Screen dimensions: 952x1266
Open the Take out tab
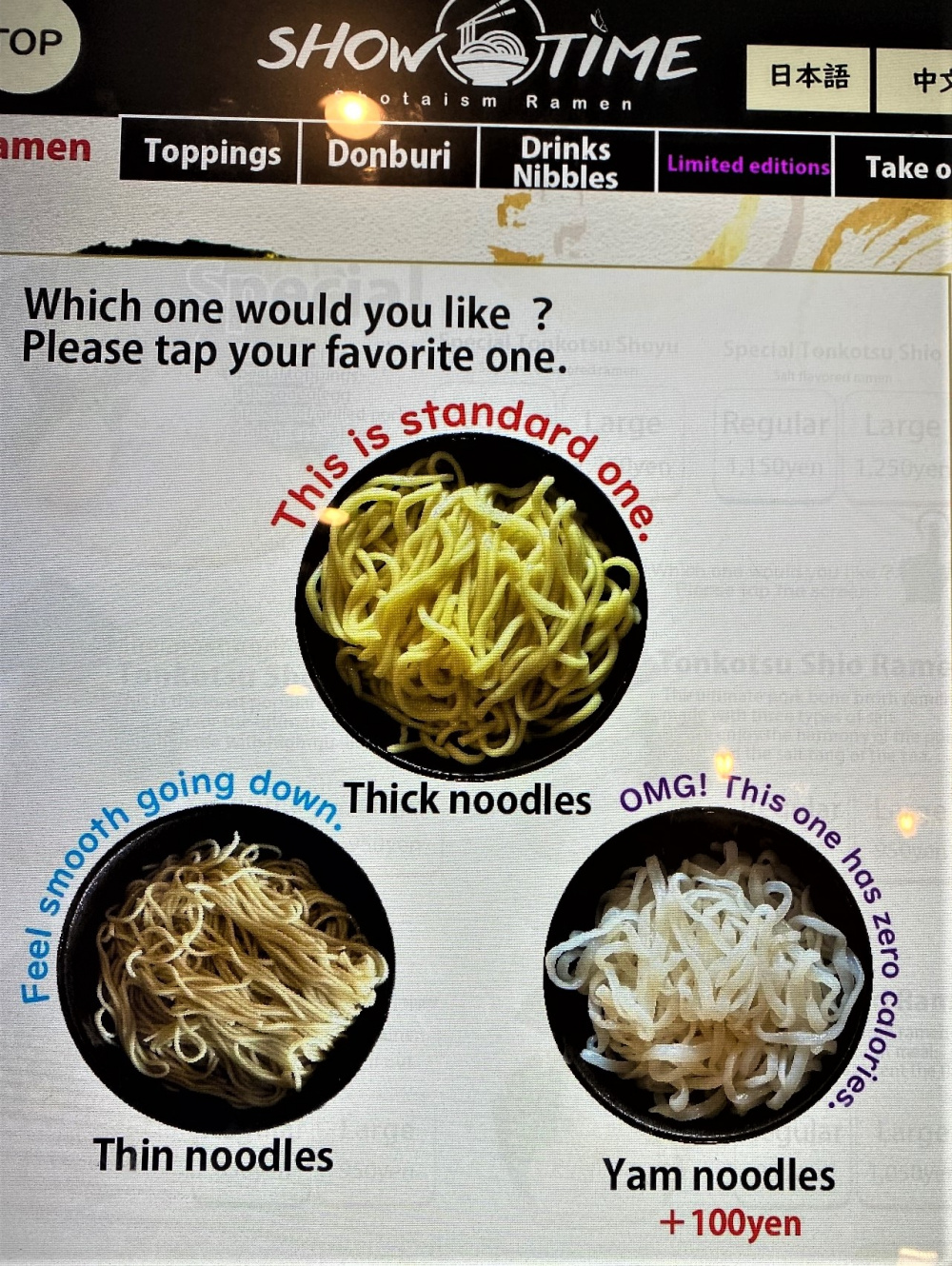904,168
